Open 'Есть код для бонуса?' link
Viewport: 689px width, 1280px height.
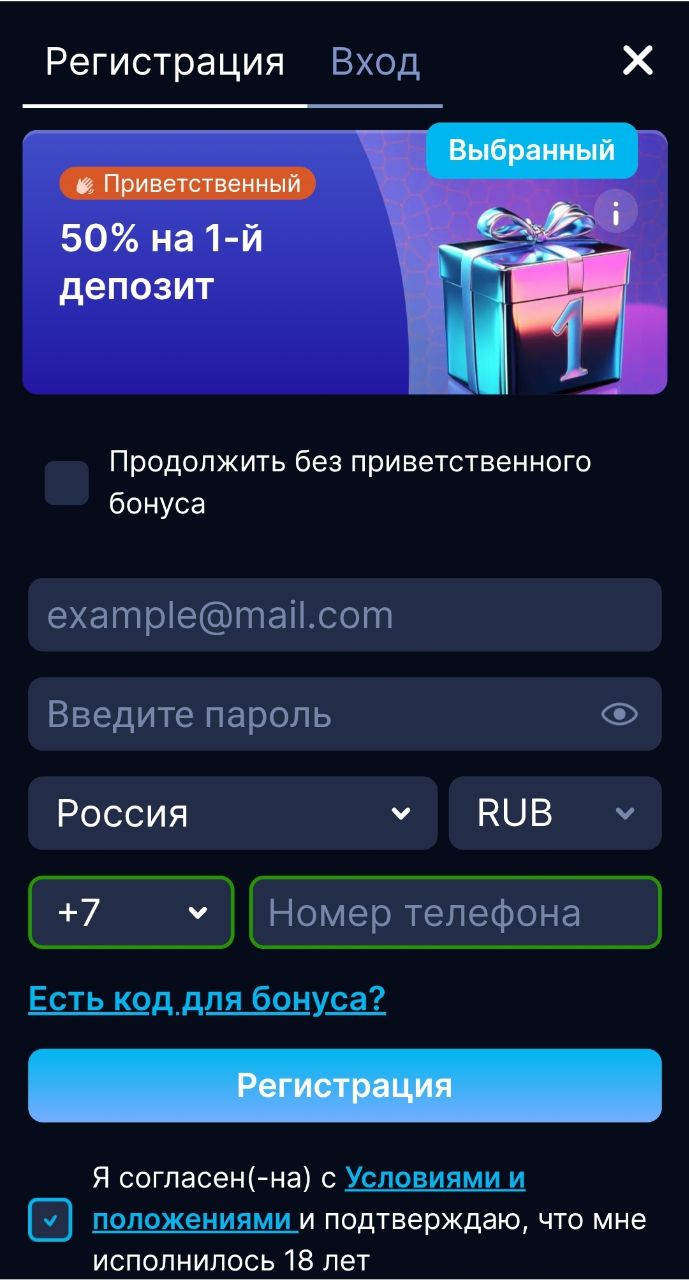tap(207, 998)
